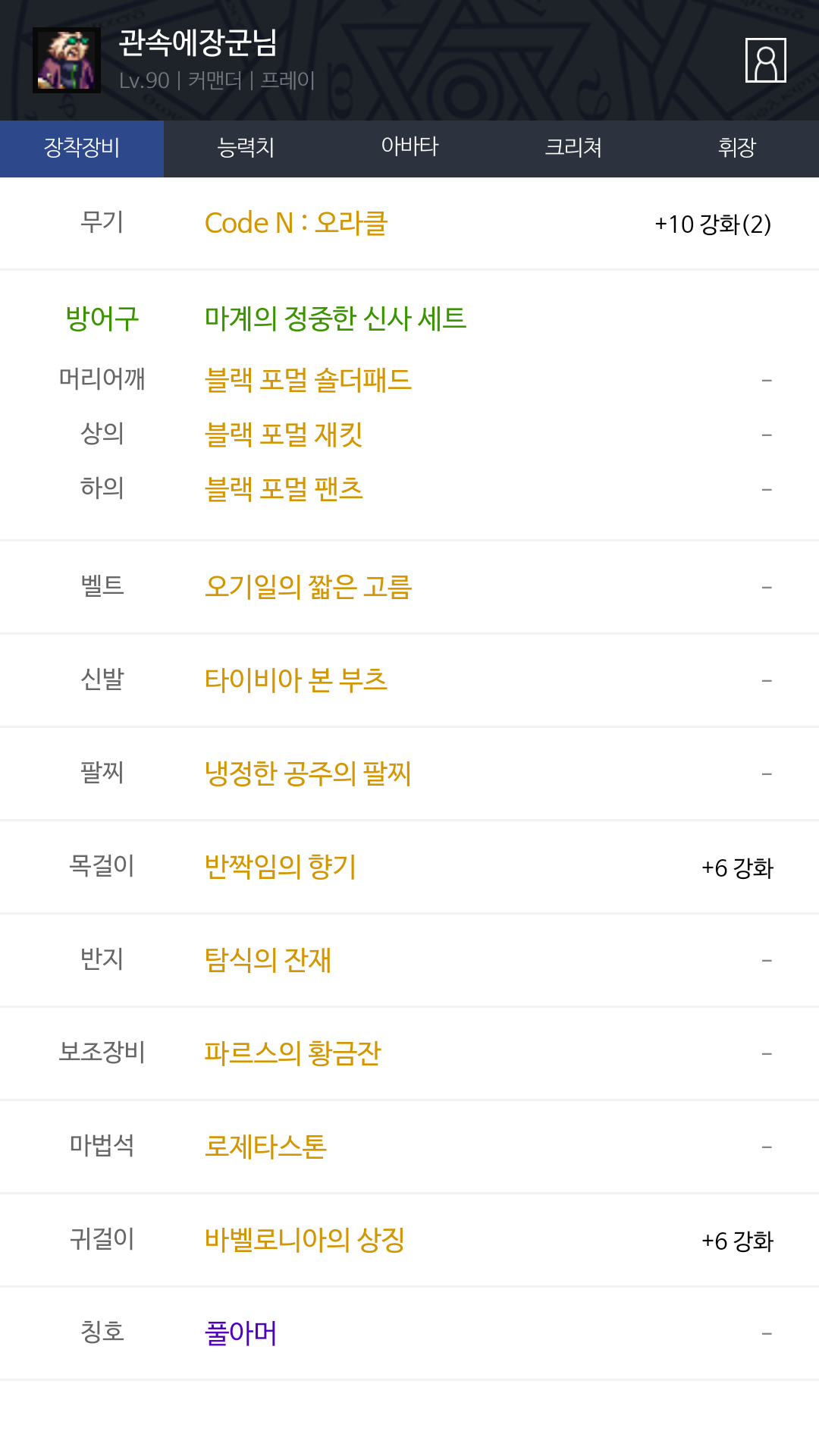The width and height of the screenshot is (819, 1456).
Task: Check necklace 반짝임의 향기
Action: (x=280, y=867)
